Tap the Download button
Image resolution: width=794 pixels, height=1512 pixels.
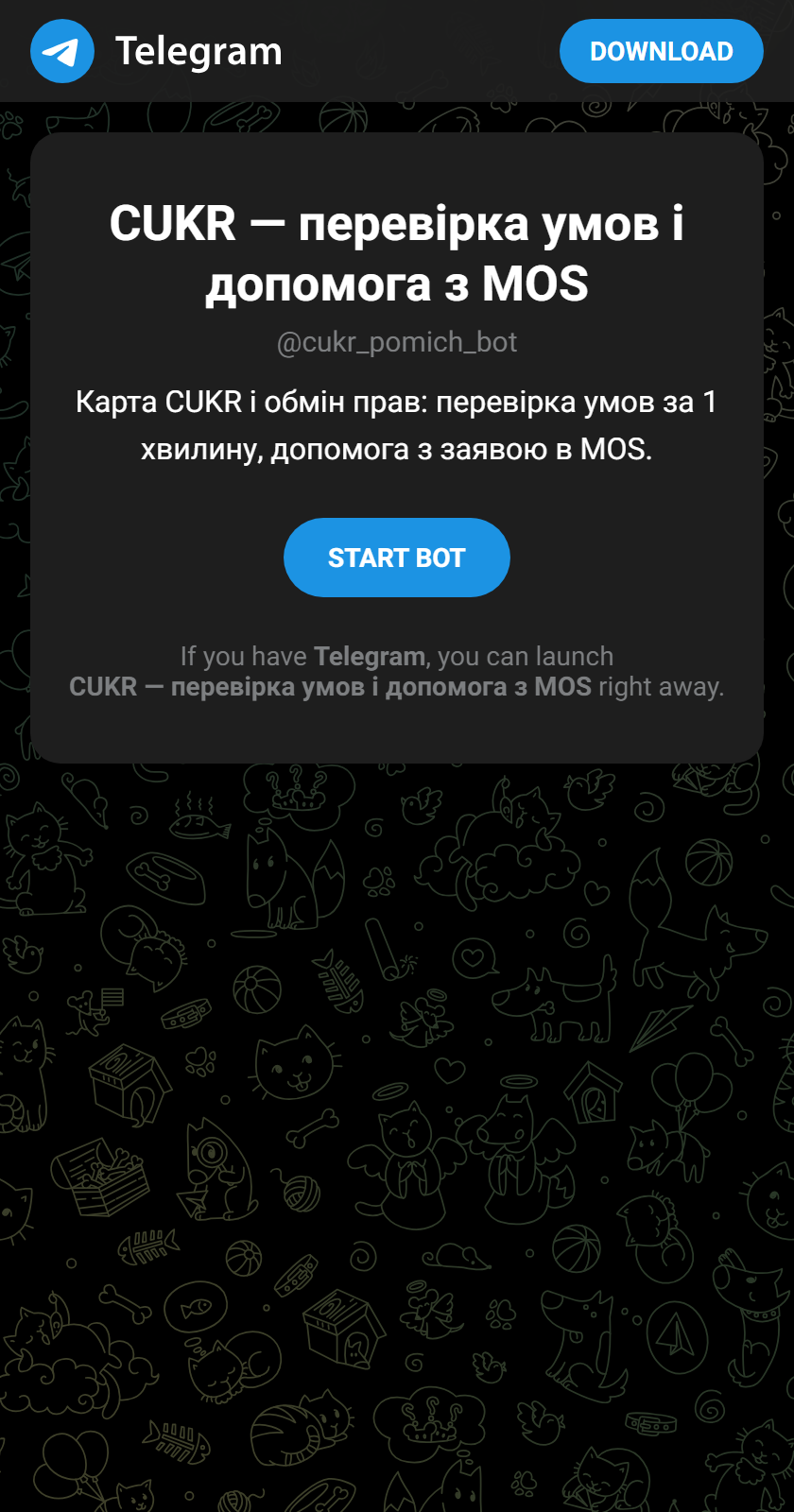point(662,51)
